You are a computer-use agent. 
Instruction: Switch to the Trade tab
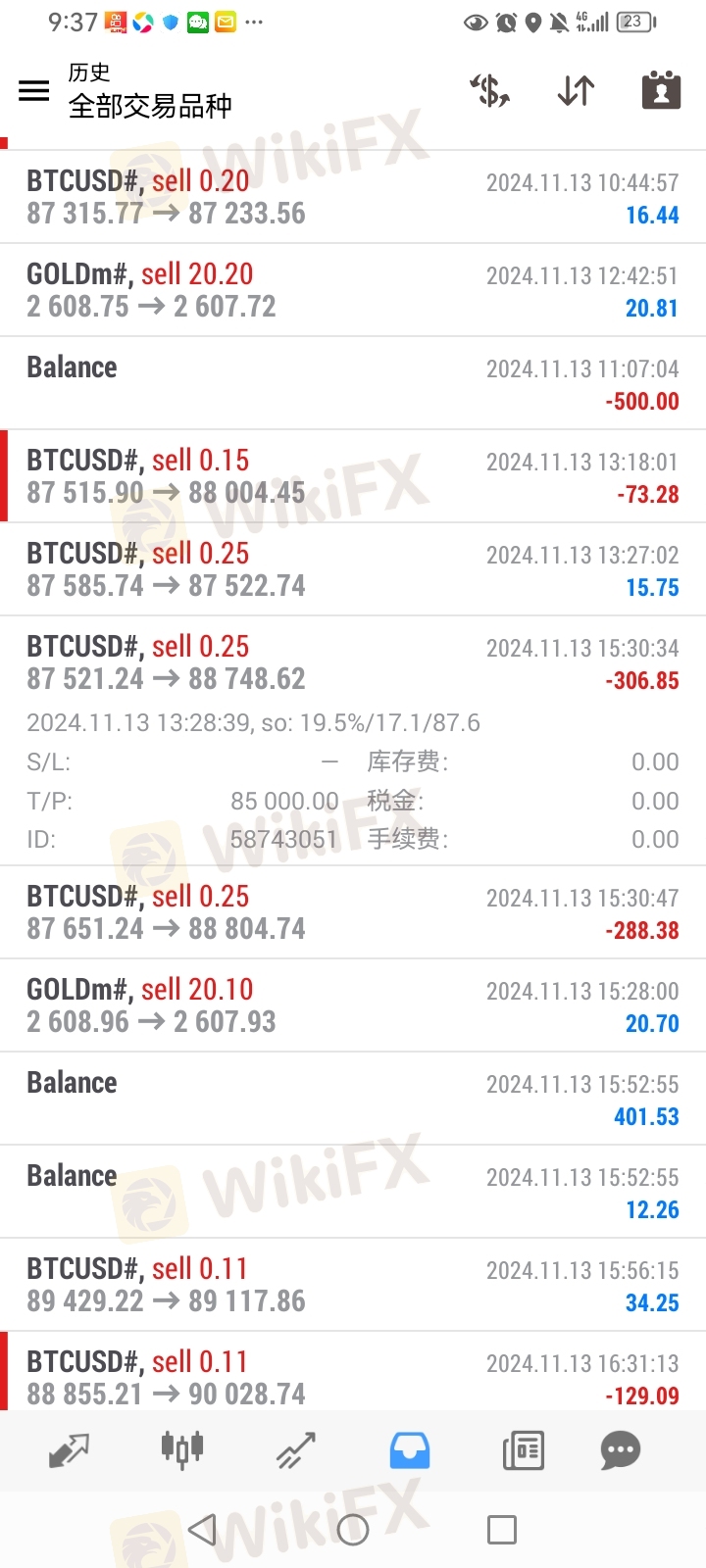click(x=296, y=1450)
